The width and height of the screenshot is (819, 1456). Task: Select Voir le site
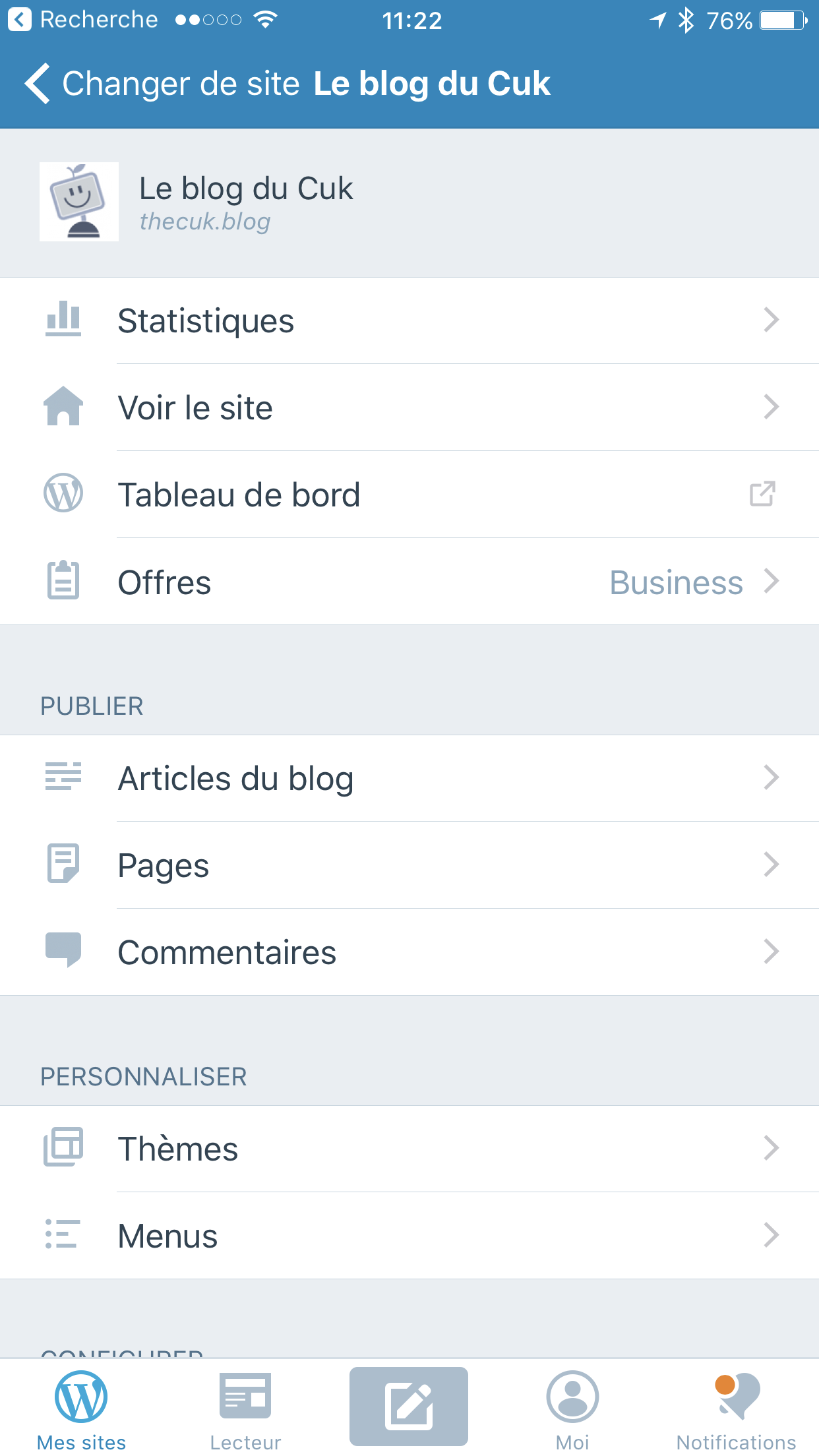(409, 408)
